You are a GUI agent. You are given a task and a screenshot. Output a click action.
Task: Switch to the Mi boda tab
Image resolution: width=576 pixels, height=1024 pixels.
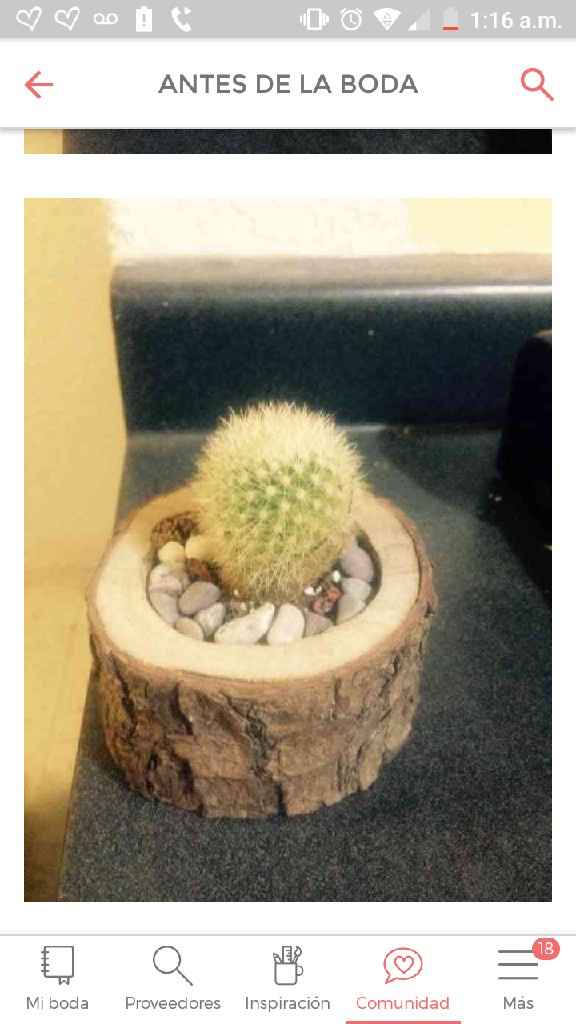(57, 978)
